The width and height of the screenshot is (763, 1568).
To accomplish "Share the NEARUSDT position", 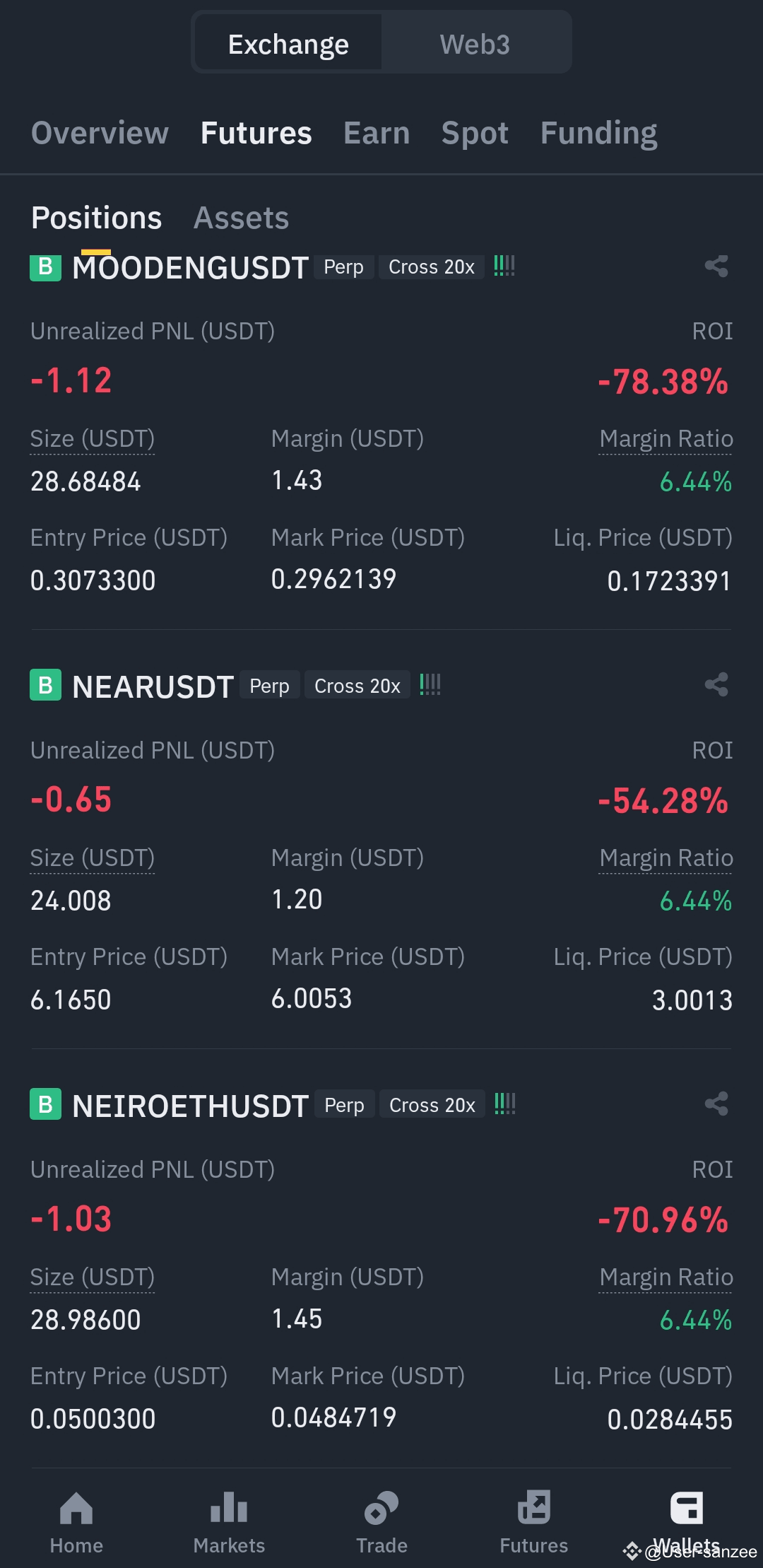I will click(x=716, y=685).
